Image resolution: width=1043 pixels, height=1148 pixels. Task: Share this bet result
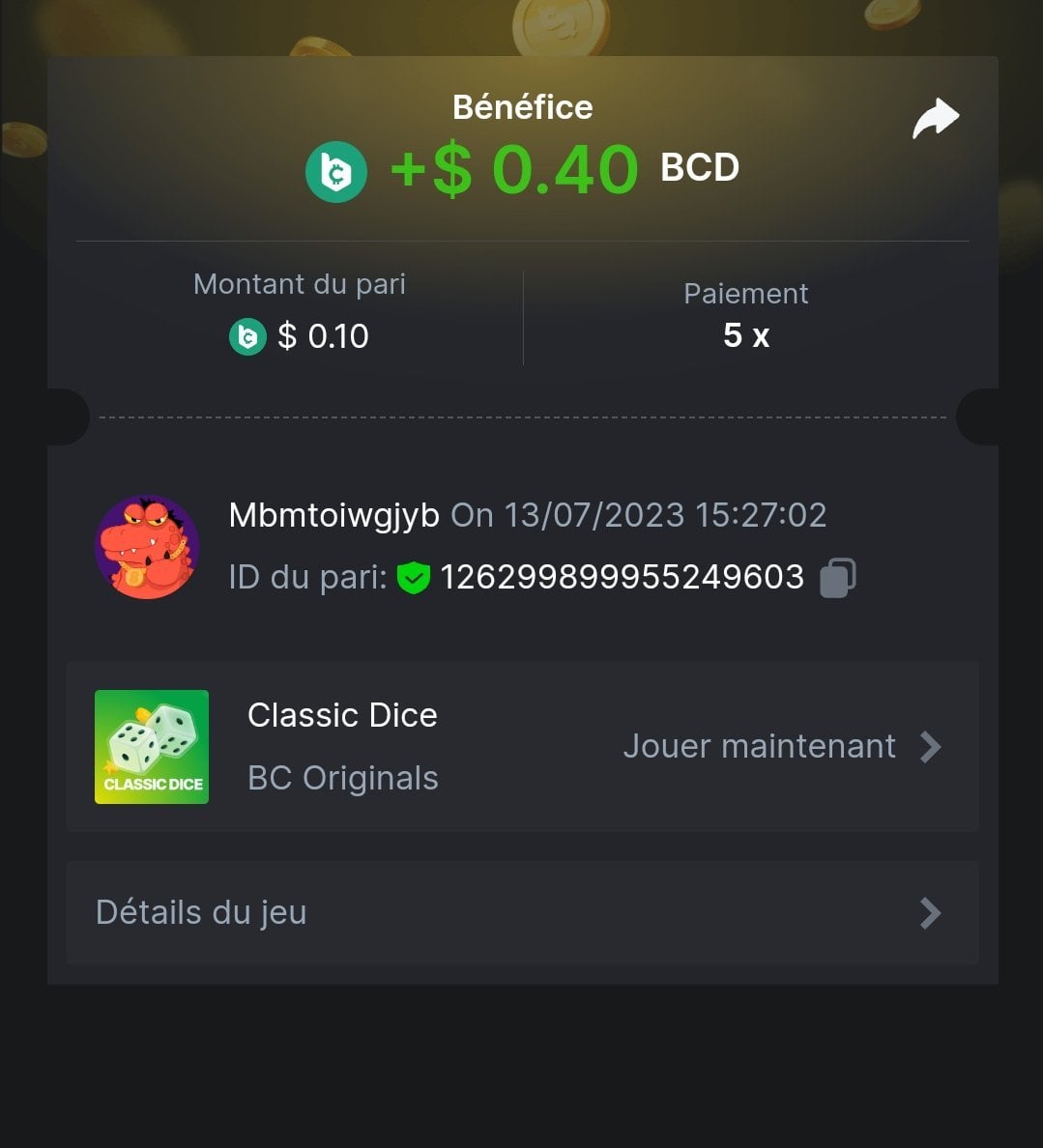935,119
